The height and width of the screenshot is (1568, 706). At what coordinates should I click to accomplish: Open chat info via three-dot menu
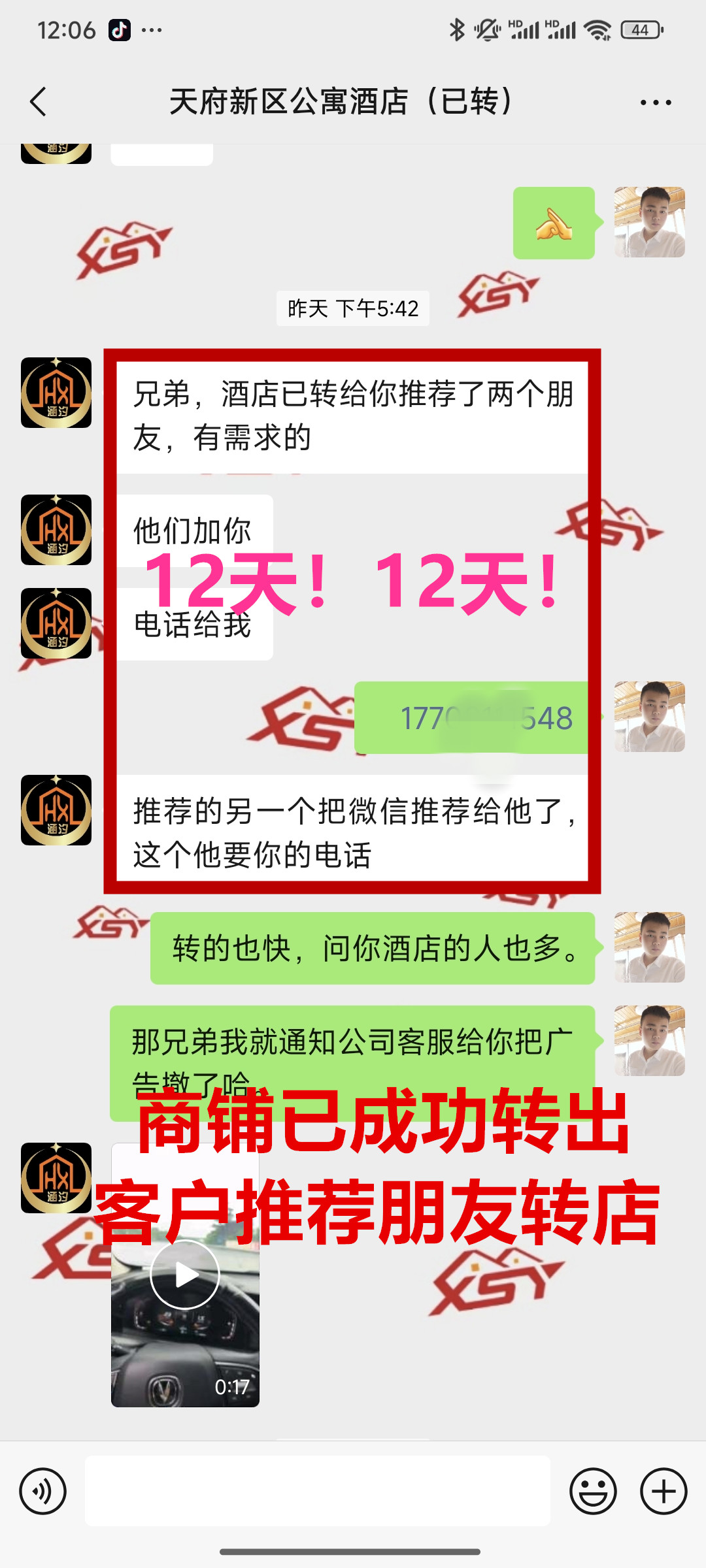pyautogui.click(x=656, y=103)
